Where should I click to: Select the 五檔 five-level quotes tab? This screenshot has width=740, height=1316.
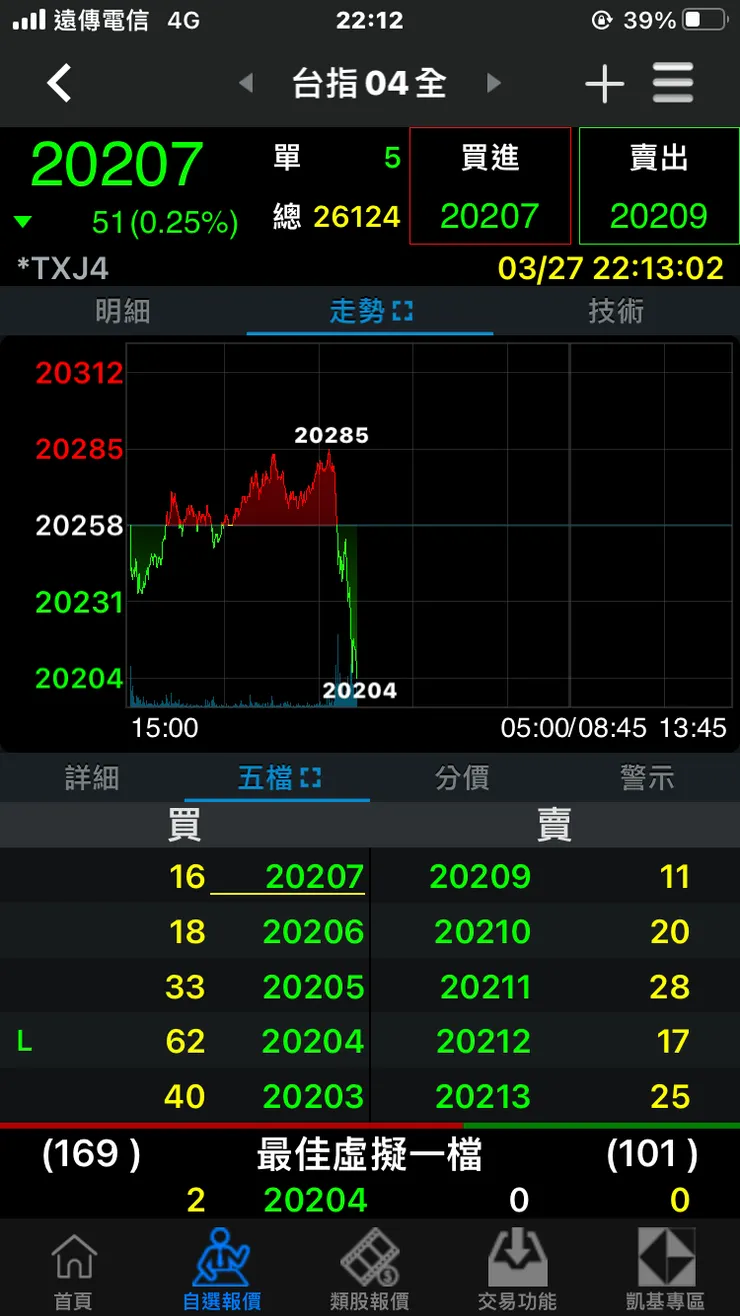click(x=278, y=778)
